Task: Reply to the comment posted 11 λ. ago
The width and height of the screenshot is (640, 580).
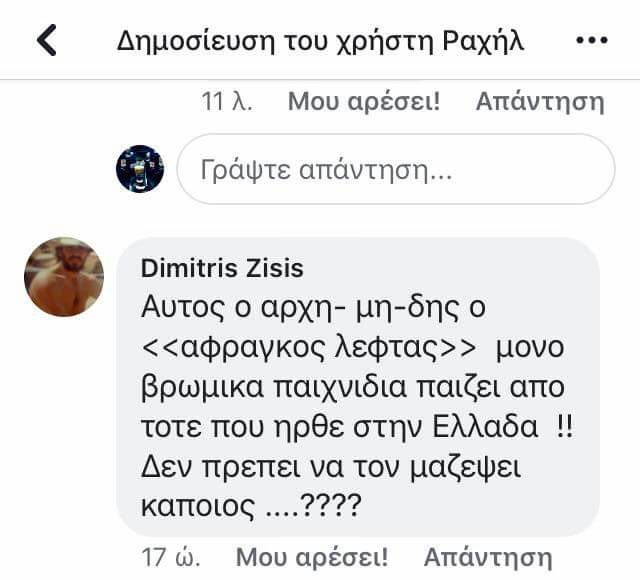Action: (x=540, y=101)
